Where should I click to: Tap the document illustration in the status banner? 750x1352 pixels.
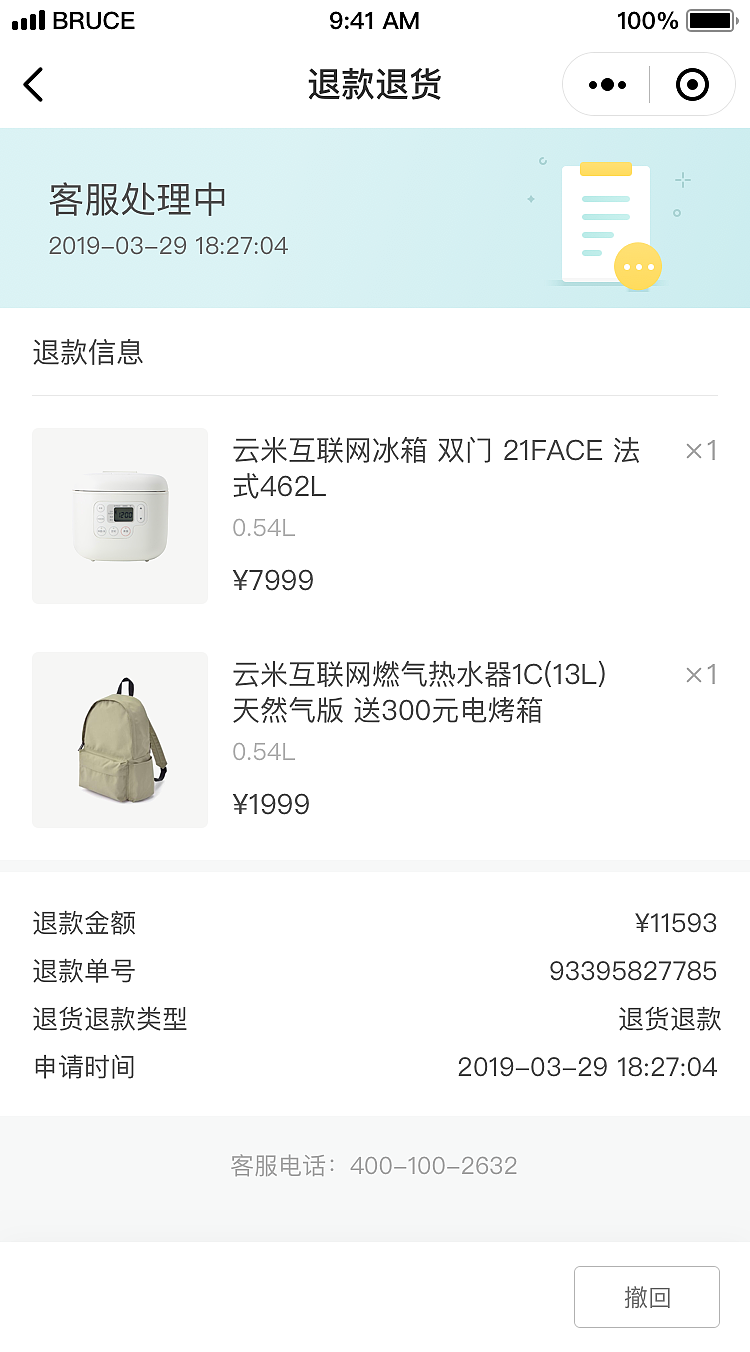click(x=606, y=215)
